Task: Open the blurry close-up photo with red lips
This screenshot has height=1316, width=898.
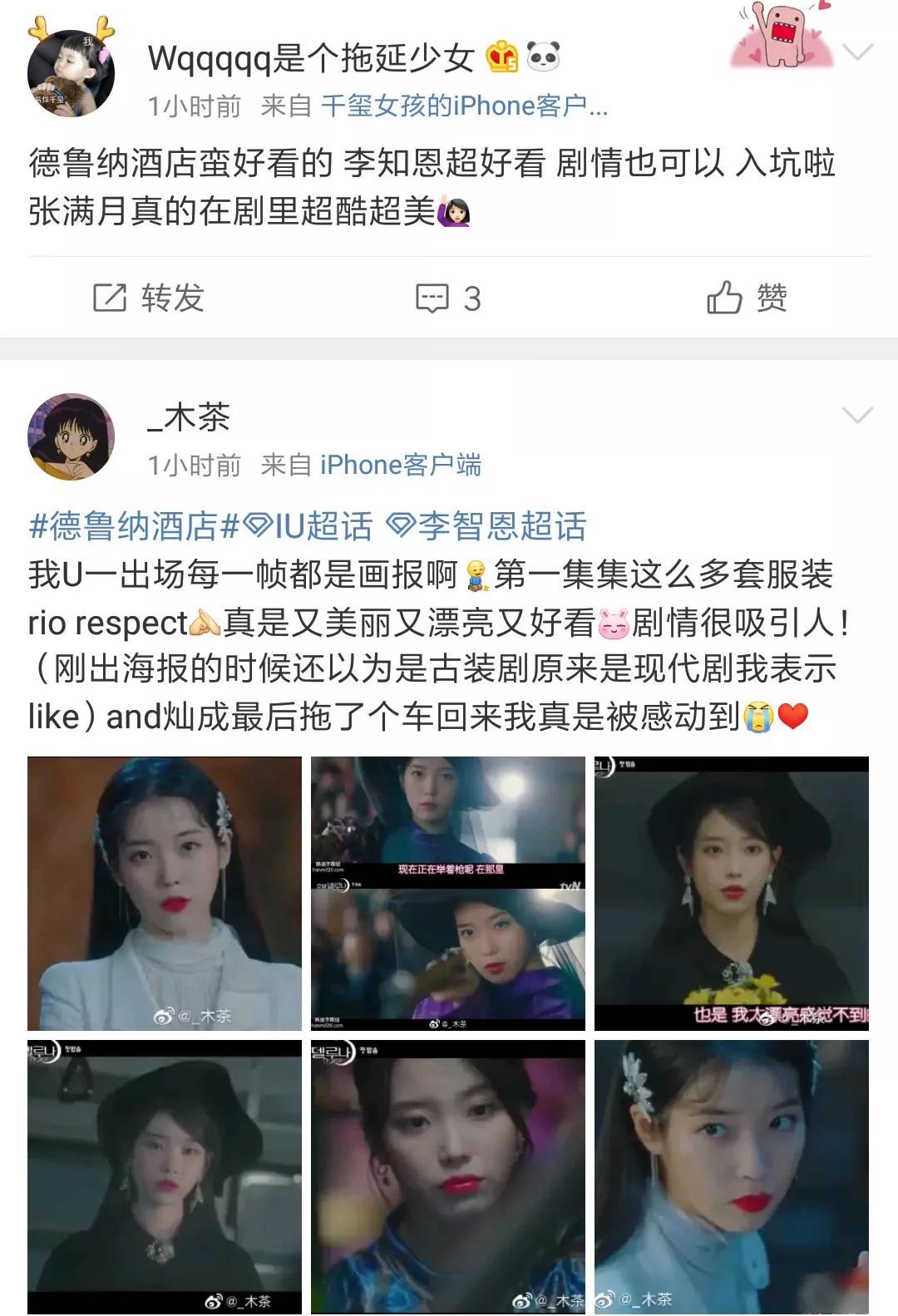Action: click(x=448, y=1176)
